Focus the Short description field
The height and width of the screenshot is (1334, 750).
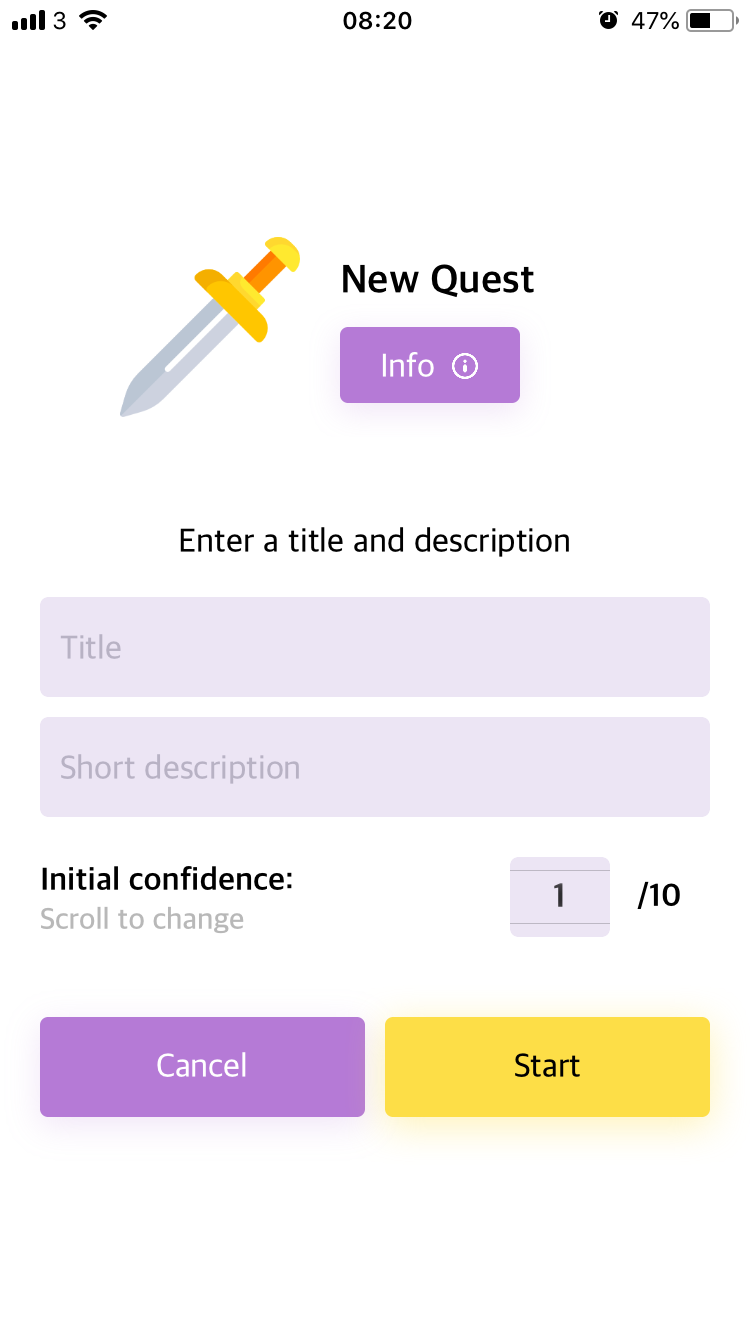[375, 767]
